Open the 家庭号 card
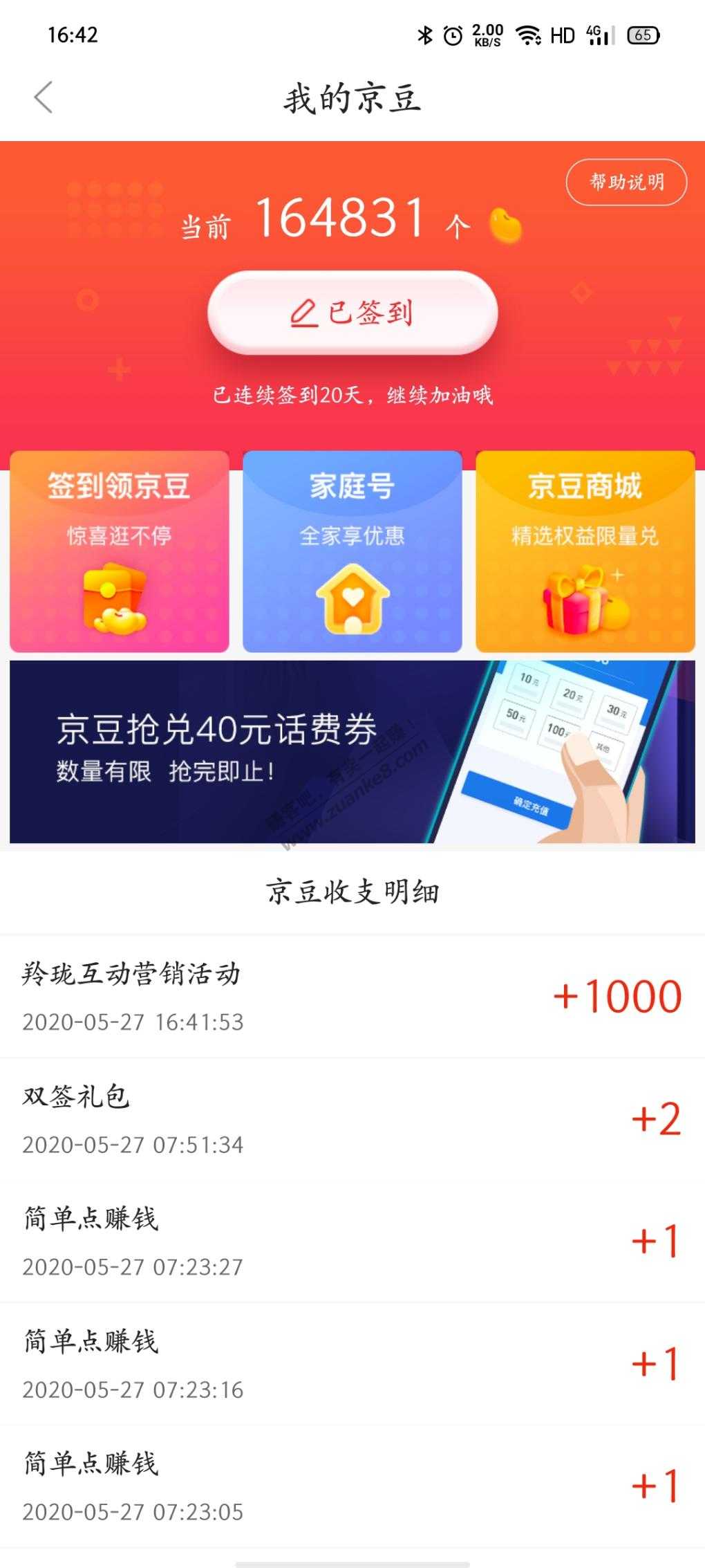Image resolution: width=705 pixels, height=1568 pixels. (352, 551)
